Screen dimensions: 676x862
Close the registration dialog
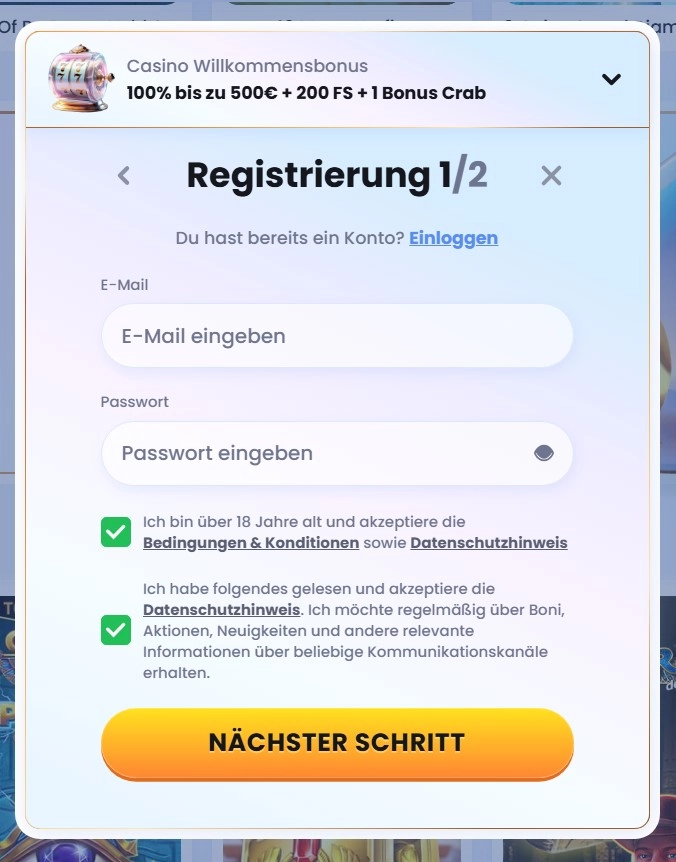coord(551,176)
